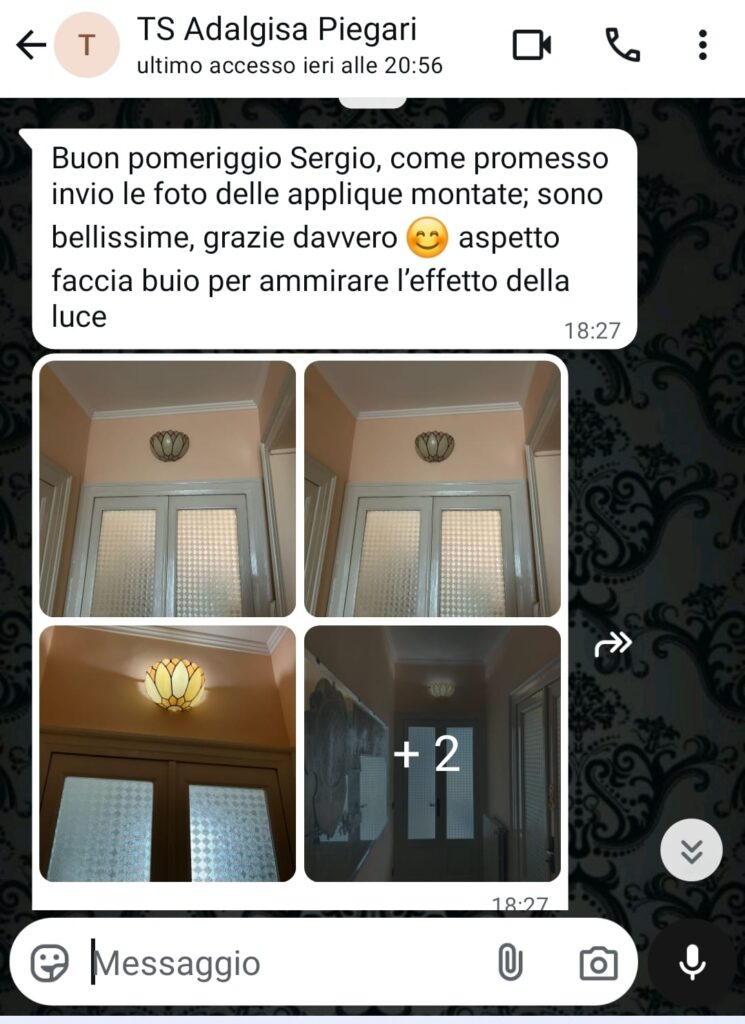This screenshot has width=745, height=1024.
Task: Open the emoji and sticker picker
Action: (50, 963)
